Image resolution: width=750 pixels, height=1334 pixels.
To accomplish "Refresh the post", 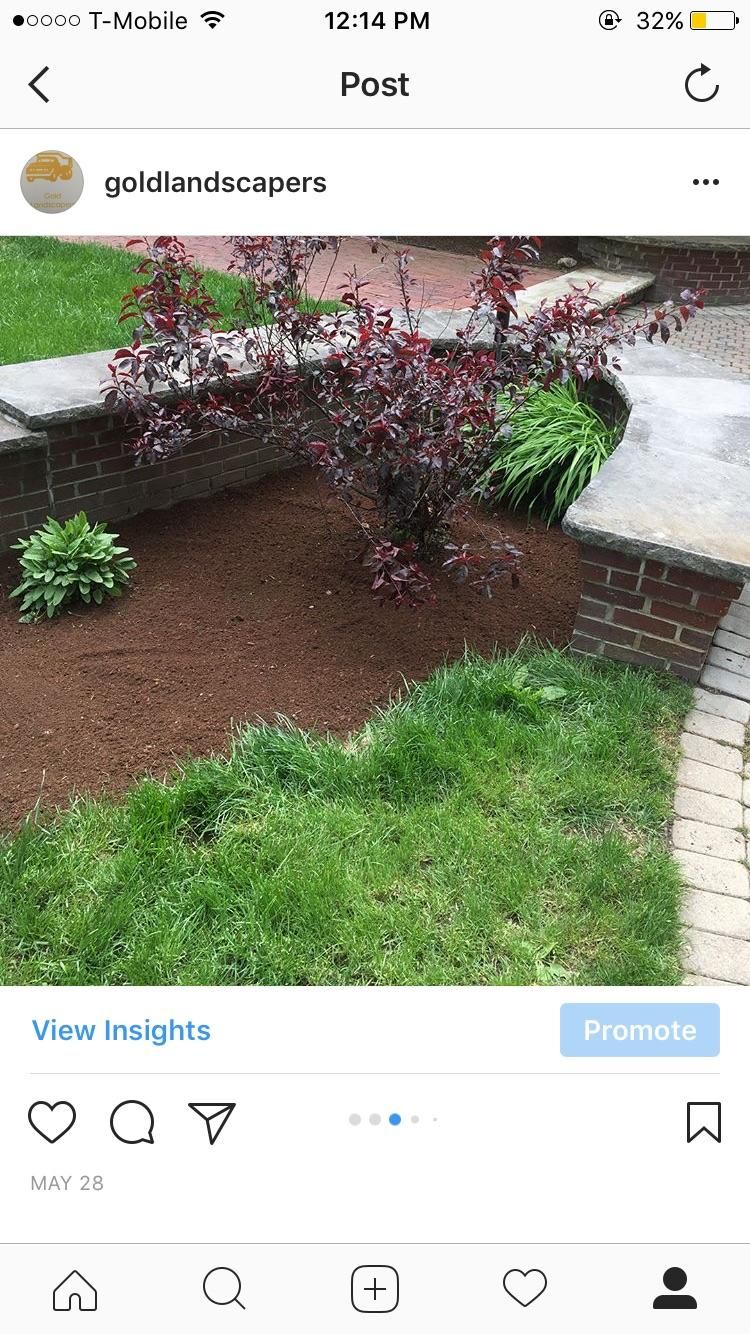I will click(701, 84).
